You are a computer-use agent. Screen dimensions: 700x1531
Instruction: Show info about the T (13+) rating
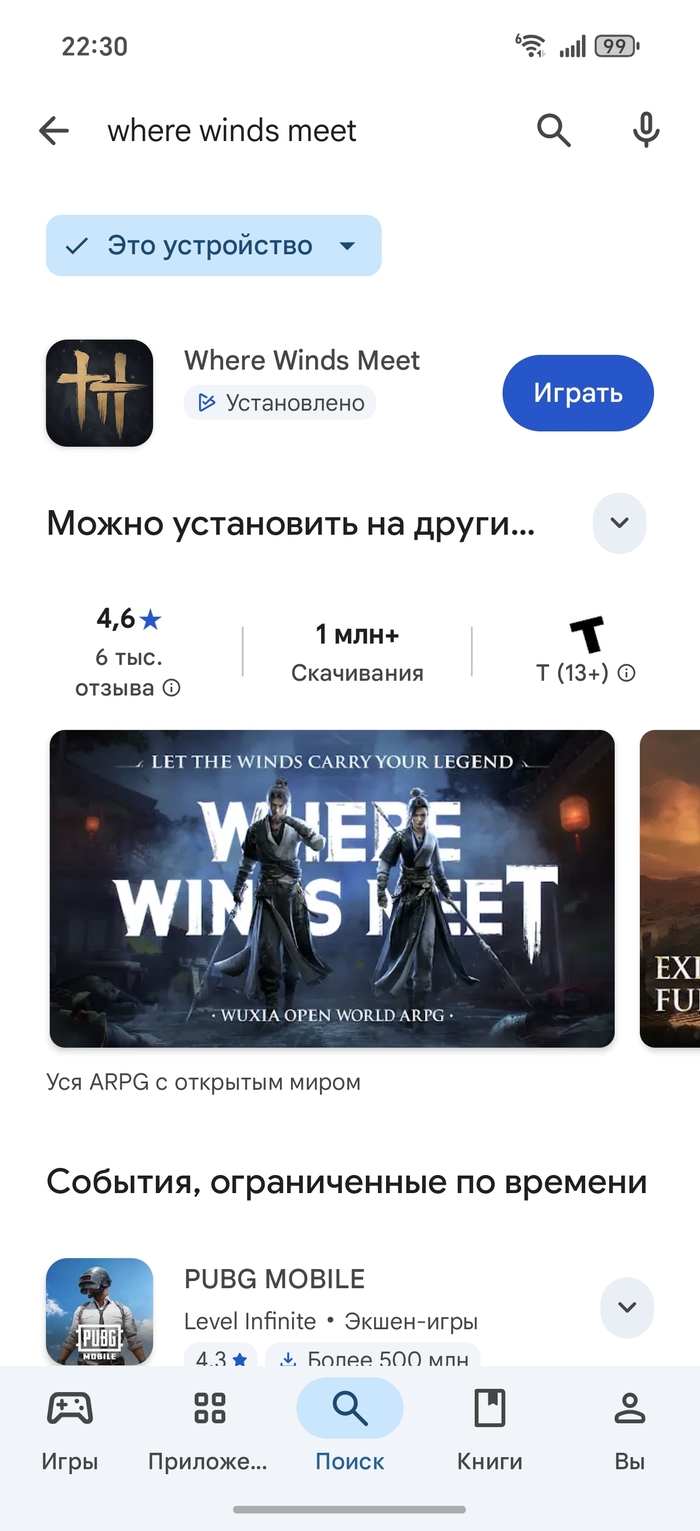pyautogui.click(x=627, y=674)
